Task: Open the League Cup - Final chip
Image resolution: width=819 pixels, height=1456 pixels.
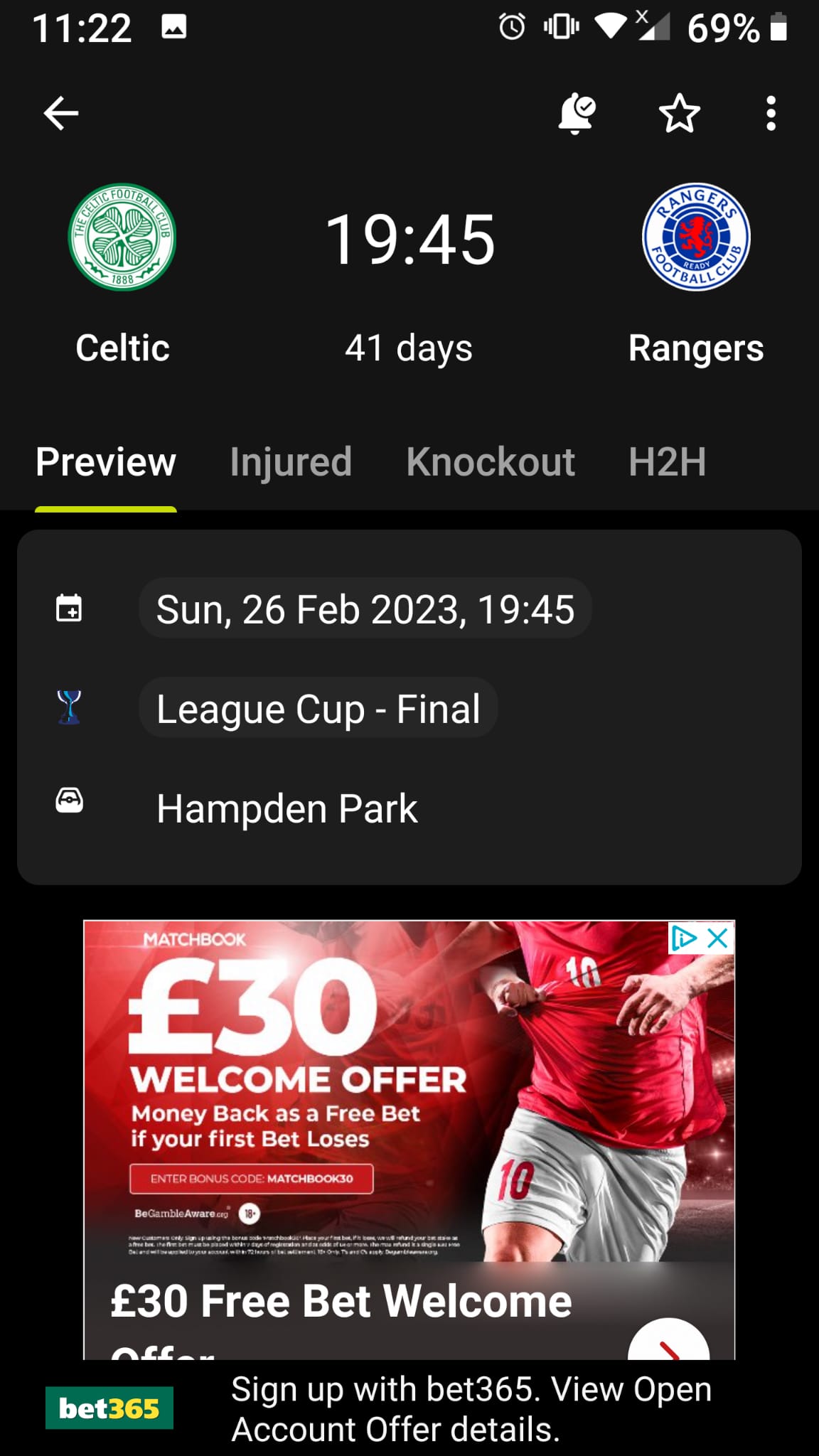Action: pos(318,709)
